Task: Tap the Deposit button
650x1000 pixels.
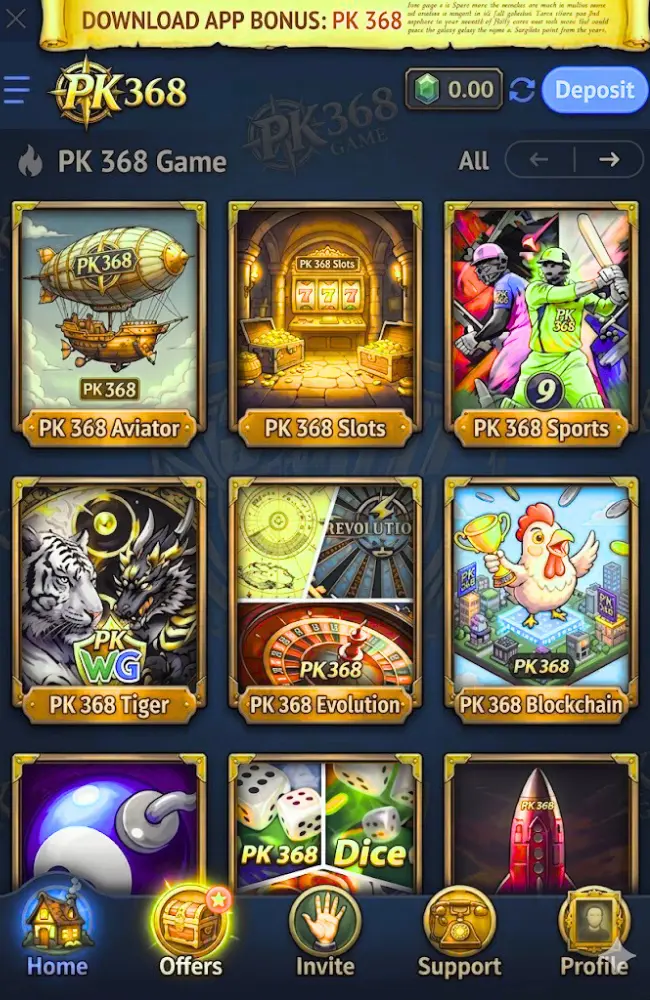Action: tap(594, 90)
